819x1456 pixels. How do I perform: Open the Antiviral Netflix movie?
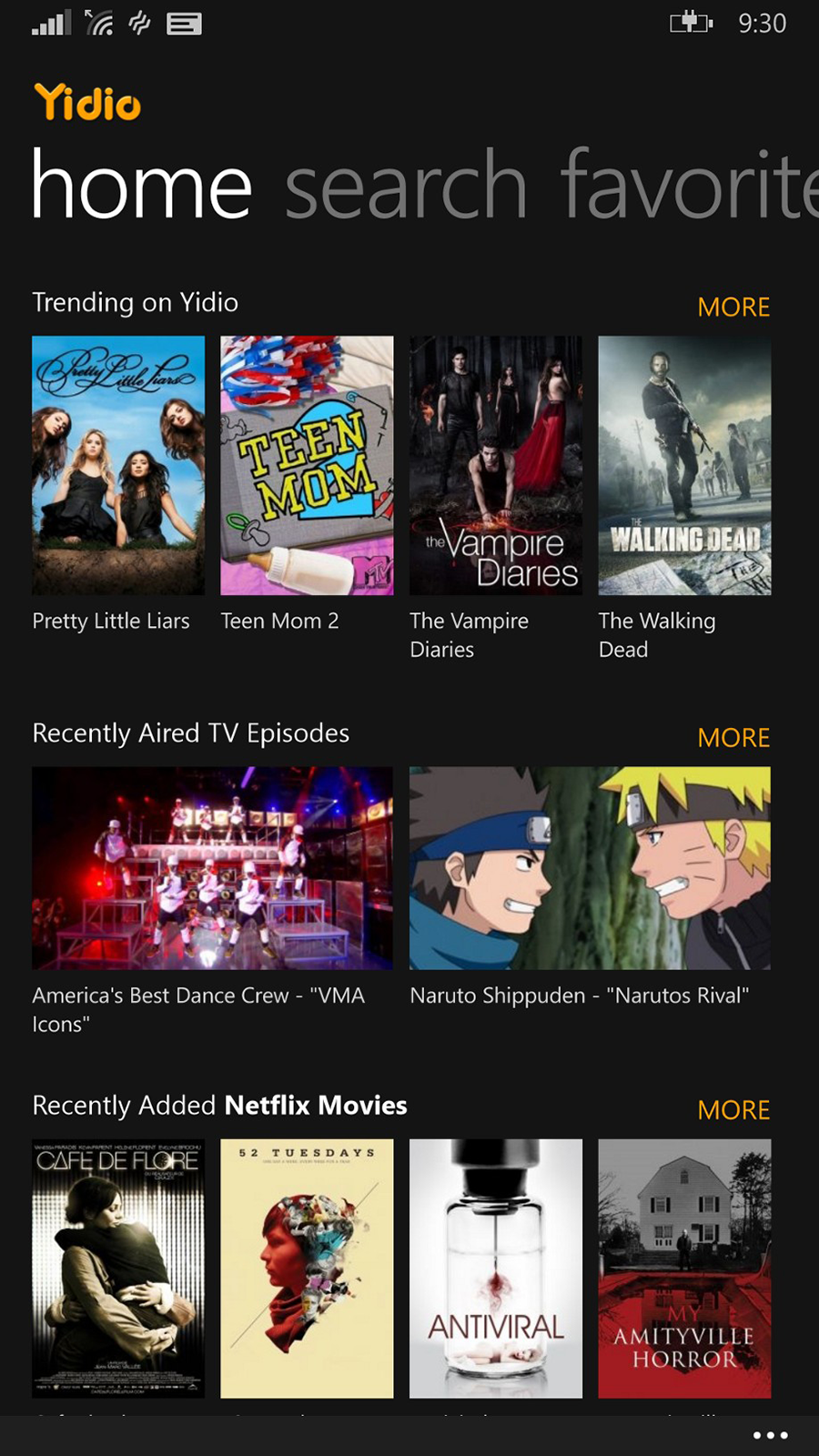coord(495,1268)
